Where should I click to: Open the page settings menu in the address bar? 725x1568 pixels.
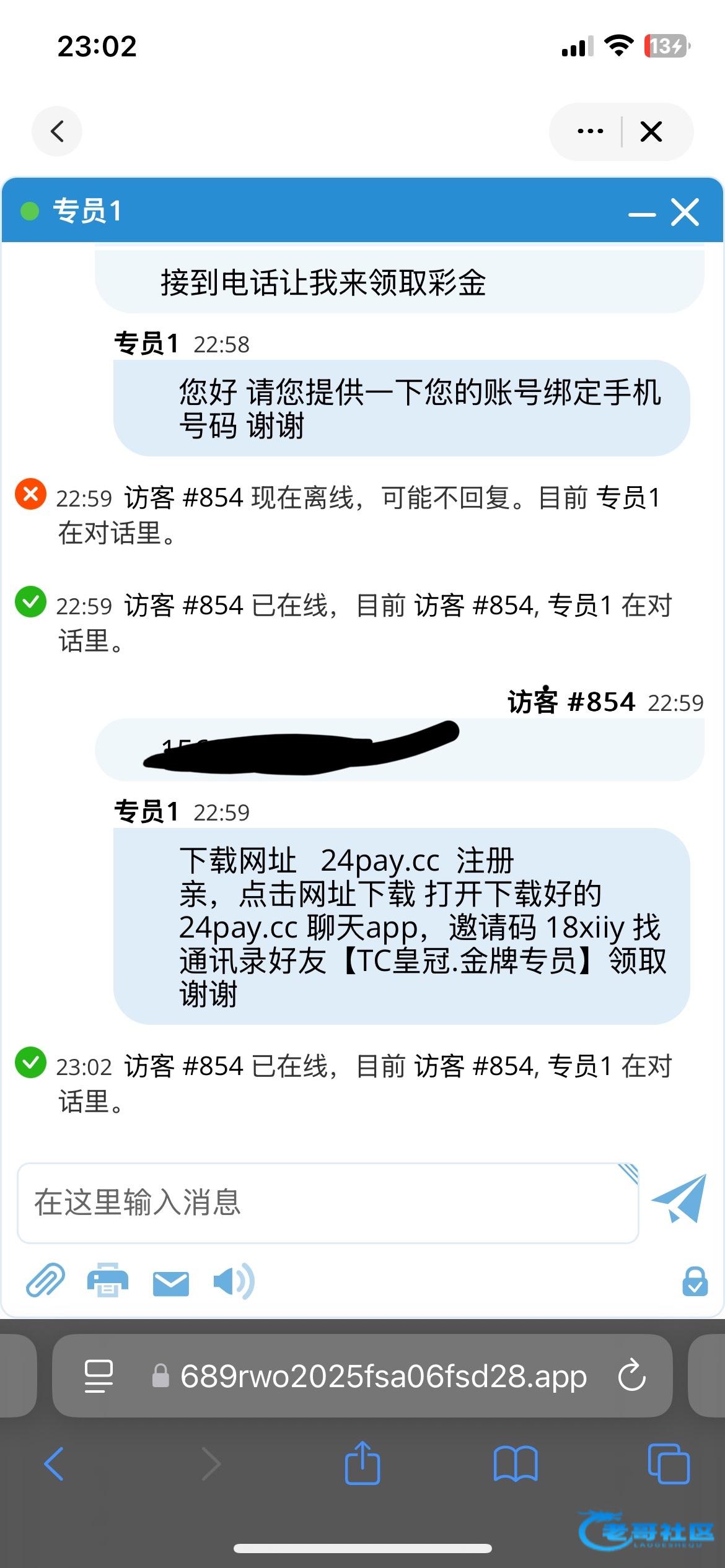tap(99, 1376)
